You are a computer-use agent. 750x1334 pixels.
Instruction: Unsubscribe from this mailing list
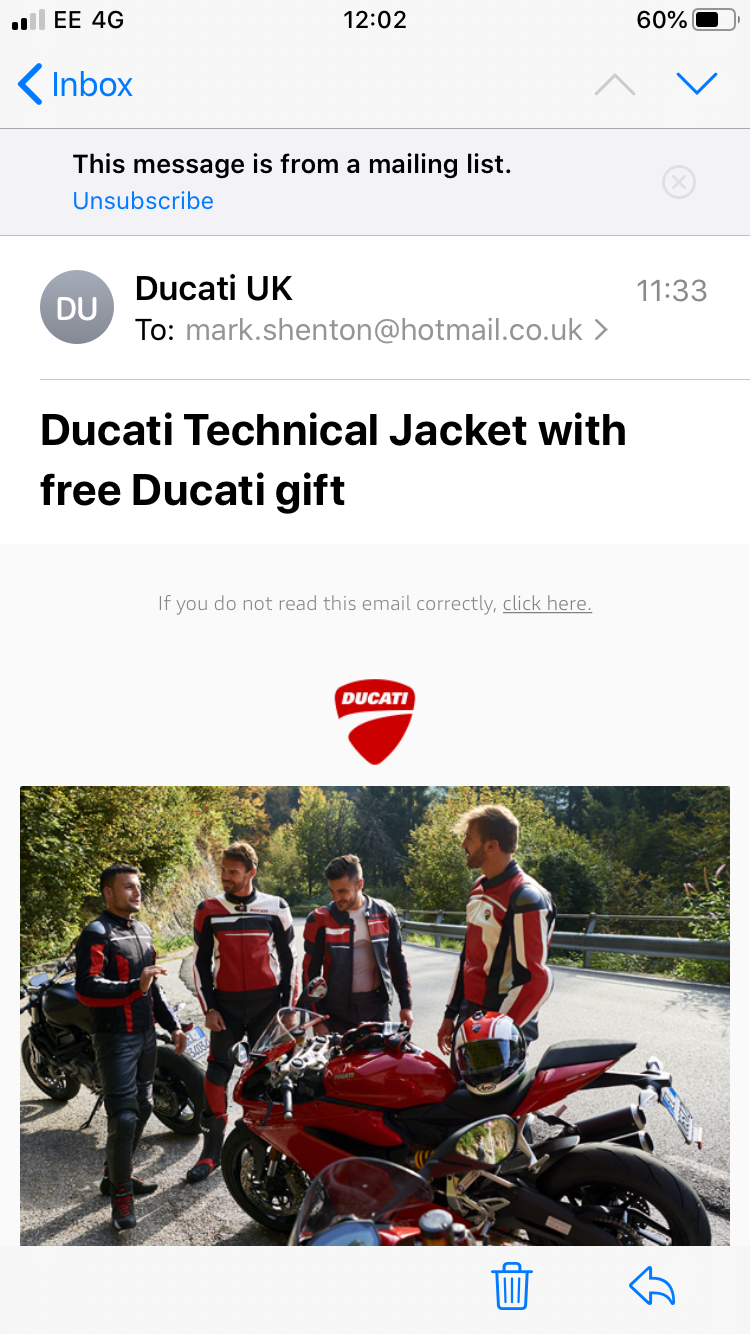[x=143, y=201]
